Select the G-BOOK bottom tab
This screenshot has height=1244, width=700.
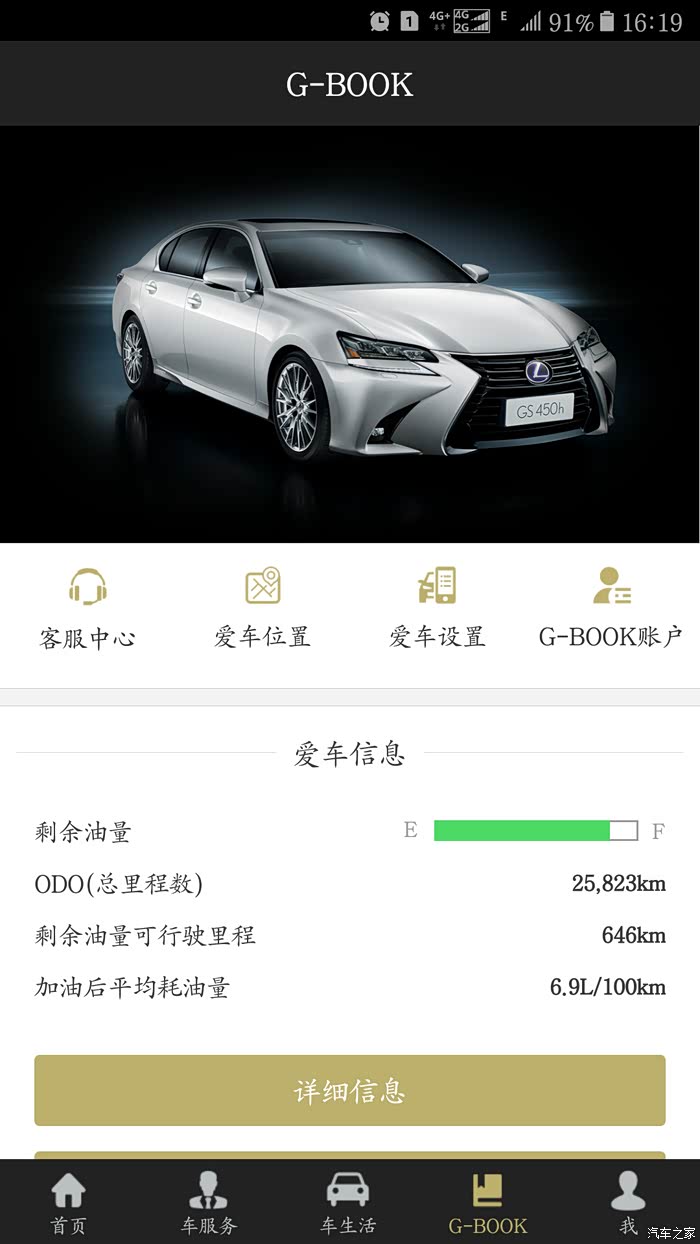tap(487, 1202)
